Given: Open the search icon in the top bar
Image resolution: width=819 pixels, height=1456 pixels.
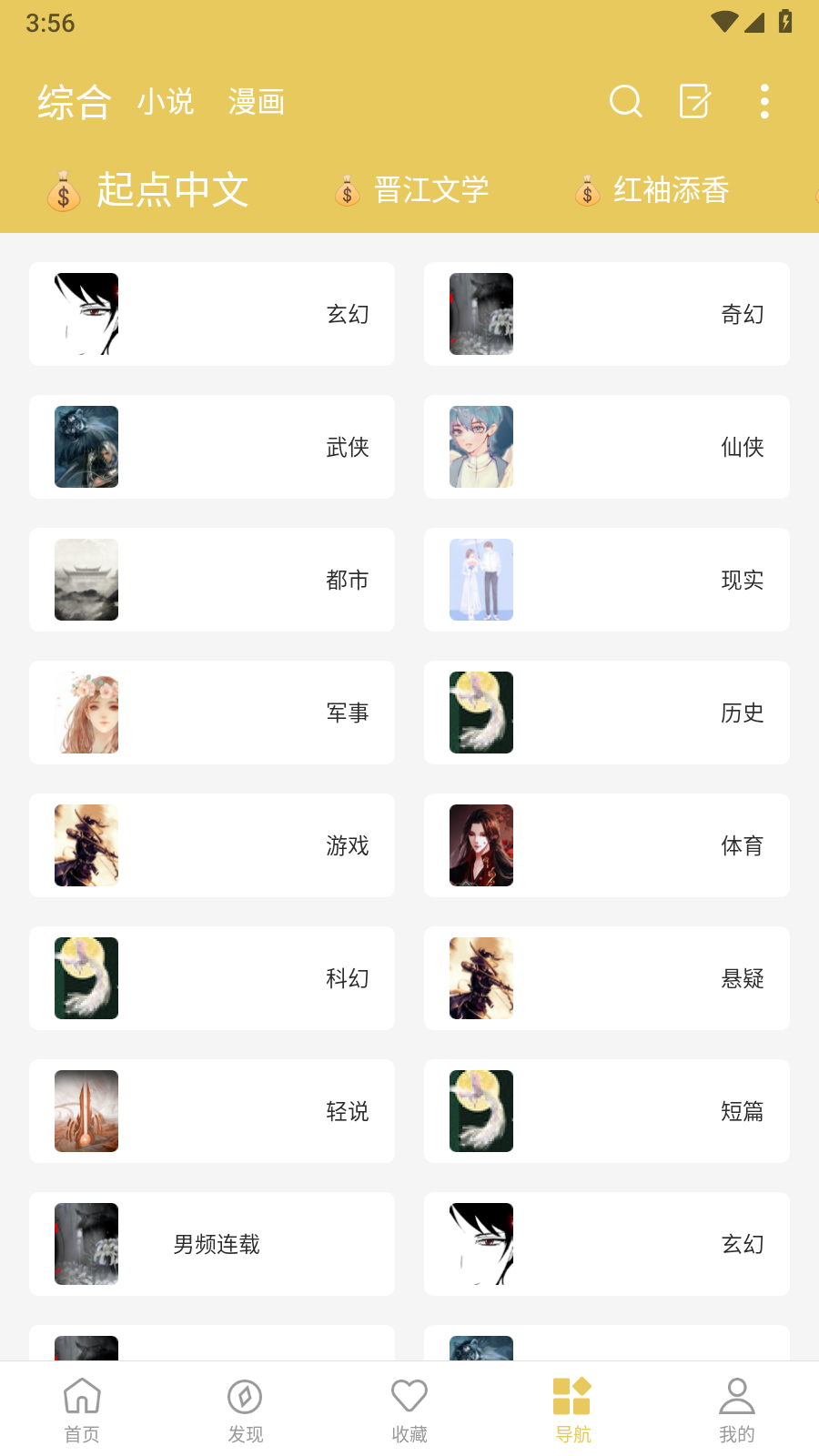Looking at the screenshot, I should pos(625,101).
